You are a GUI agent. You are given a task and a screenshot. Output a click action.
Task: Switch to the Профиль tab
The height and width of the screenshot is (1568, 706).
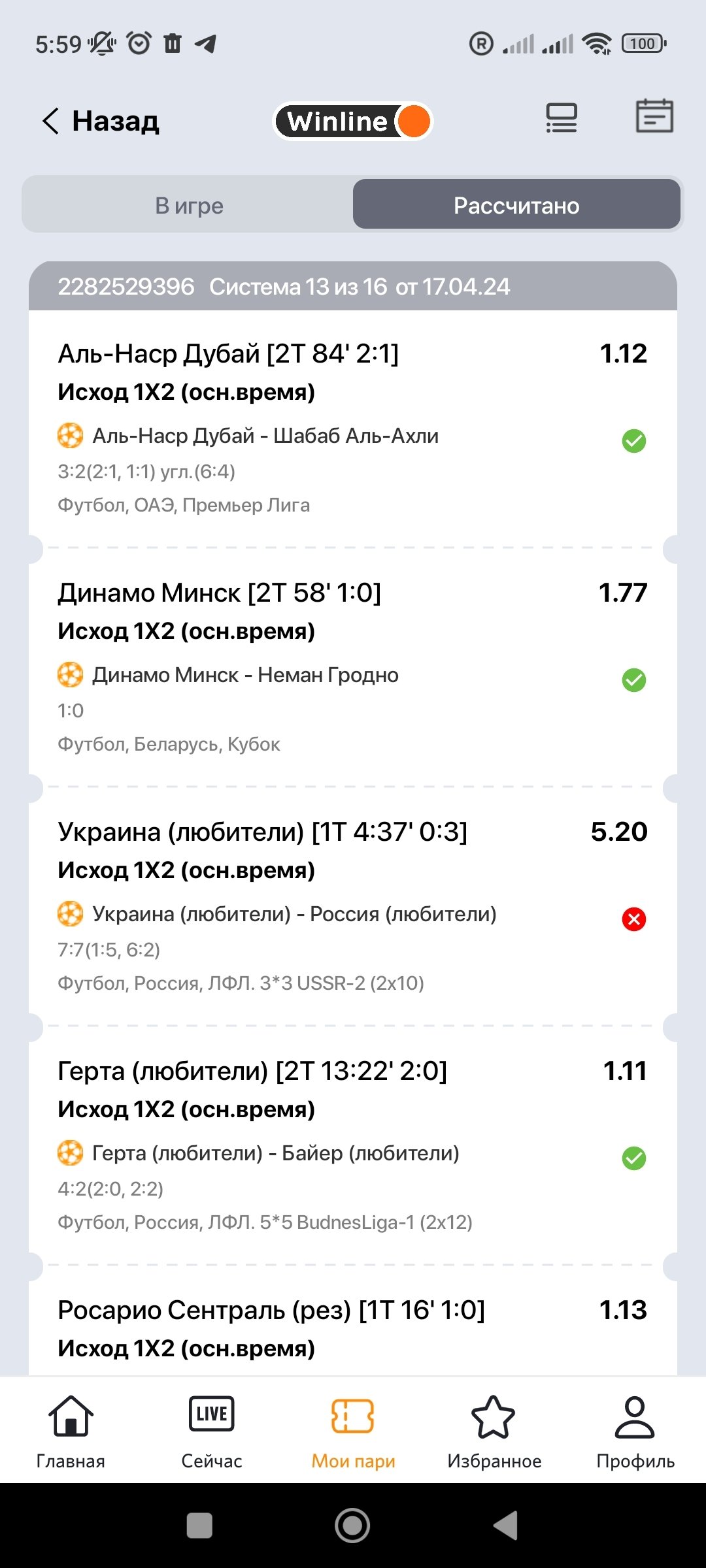635,1432
